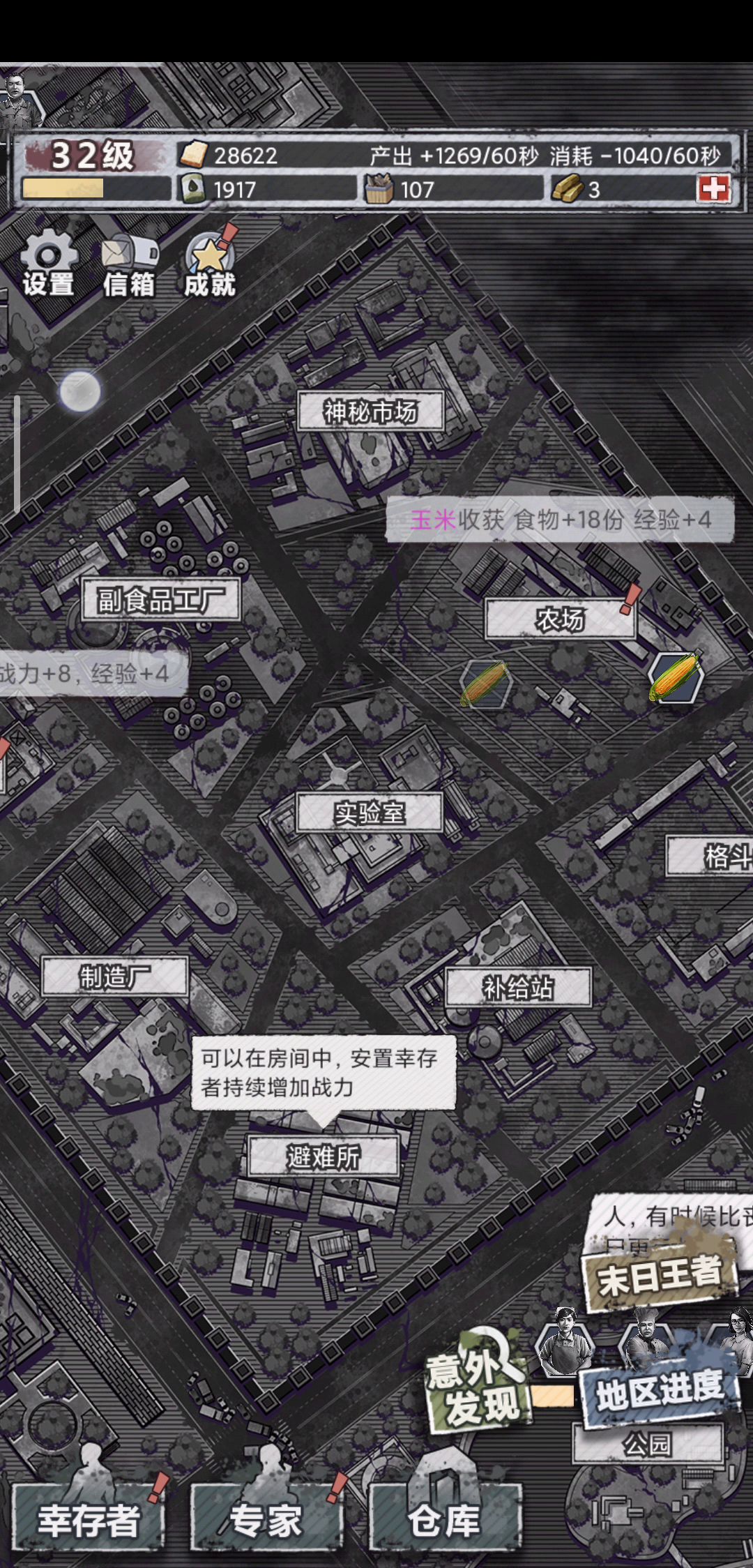Screen dimensions: 753x1568
Task: Open the 副食品工厂 factory
Action: coord(160,600)
